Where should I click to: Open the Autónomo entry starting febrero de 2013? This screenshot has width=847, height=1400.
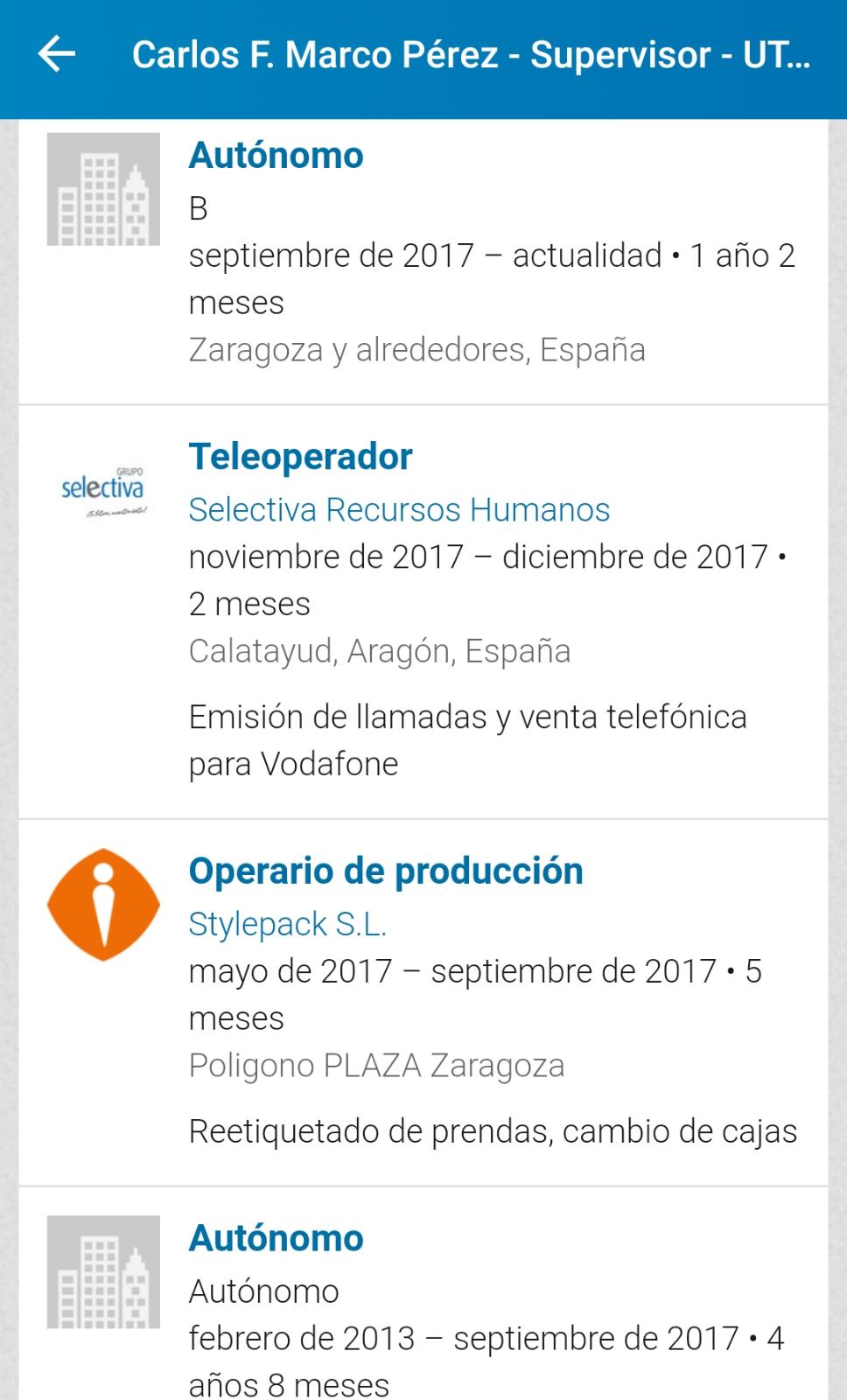pos(423,1294)
